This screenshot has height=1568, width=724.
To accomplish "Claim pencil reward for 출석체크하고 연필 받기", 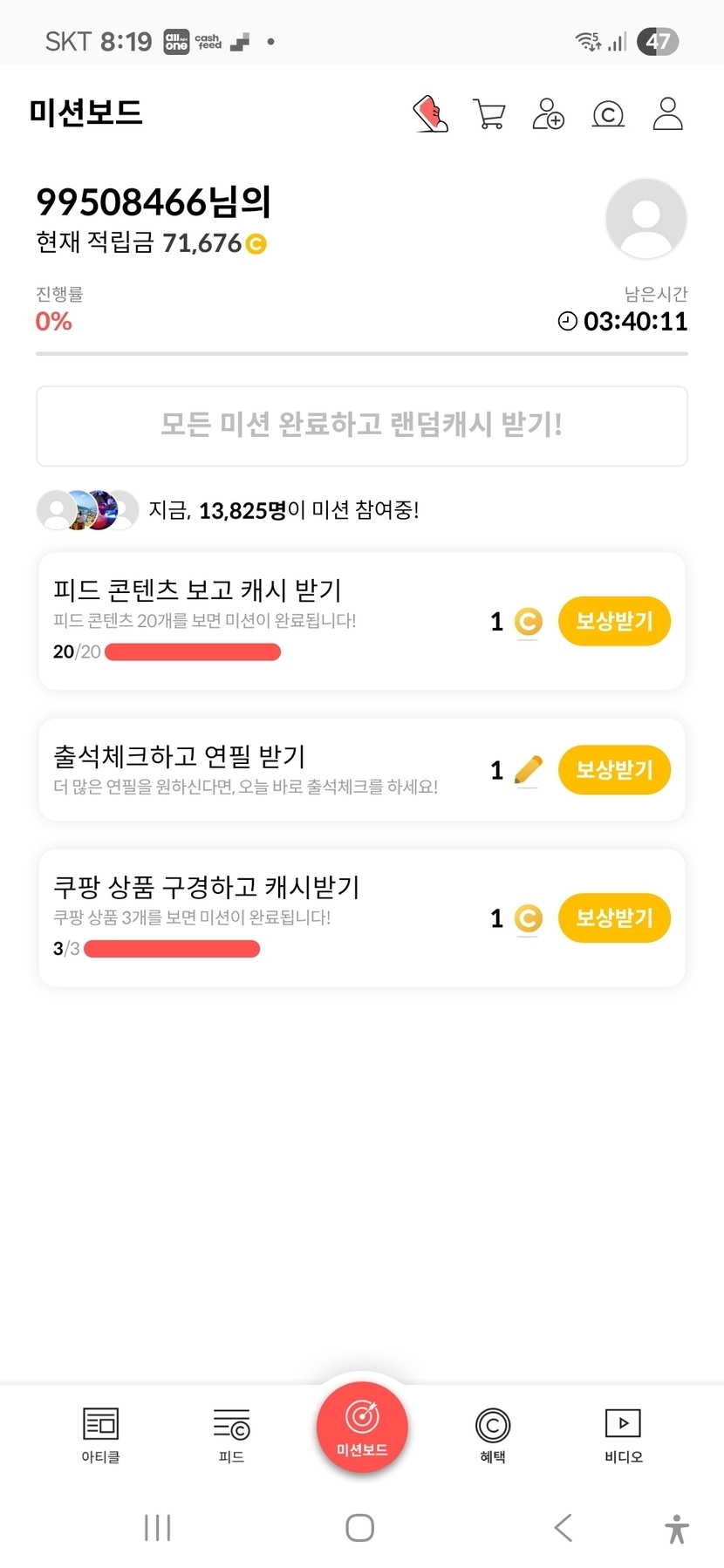I will click(x=614, y=769).
